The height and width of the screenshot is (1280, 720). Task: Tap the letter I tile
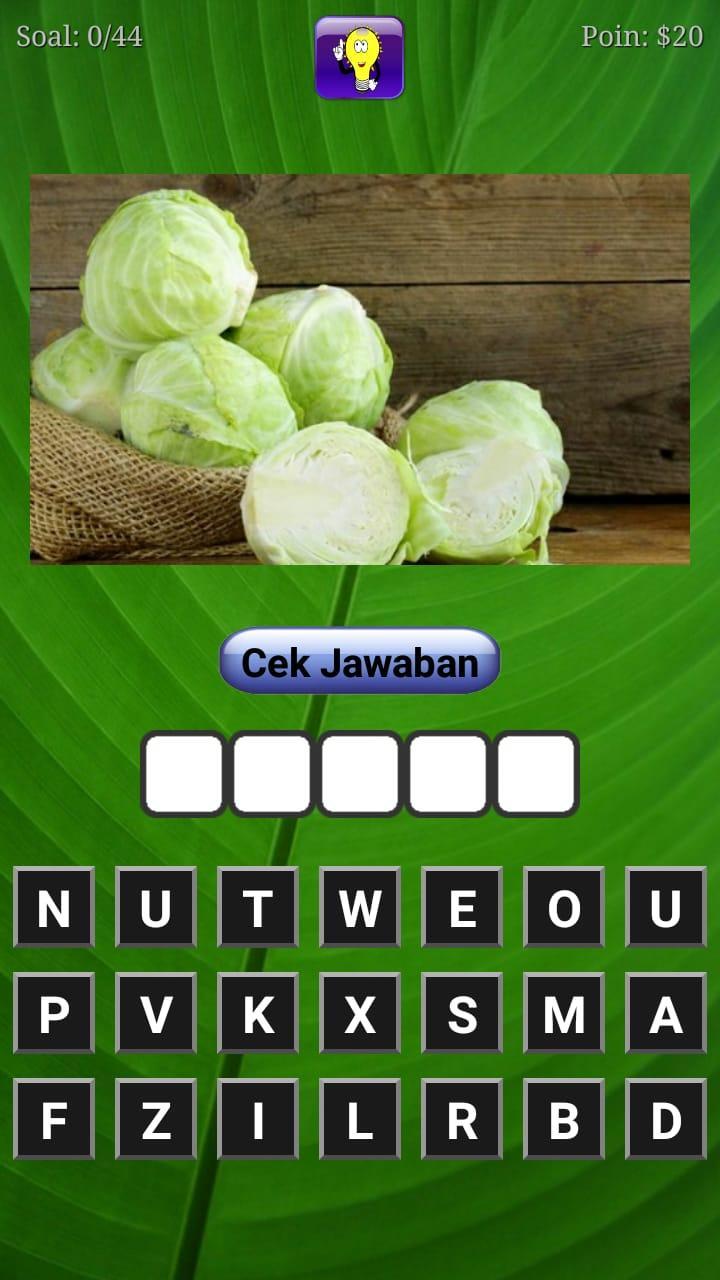(258, 1119)
